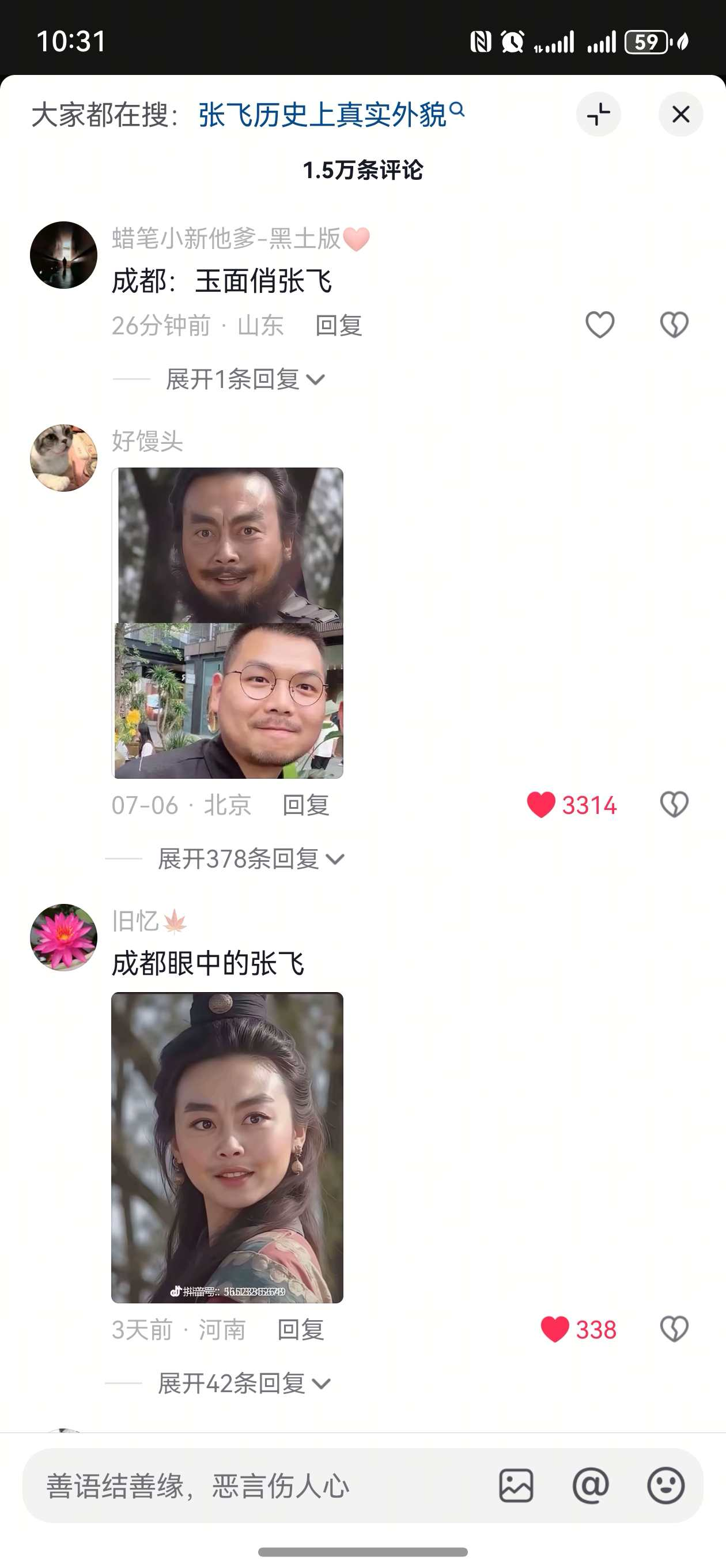This screenshot has height=1568, width=726.
Task: Focus the comment input field
Action: coord(256,1486)
